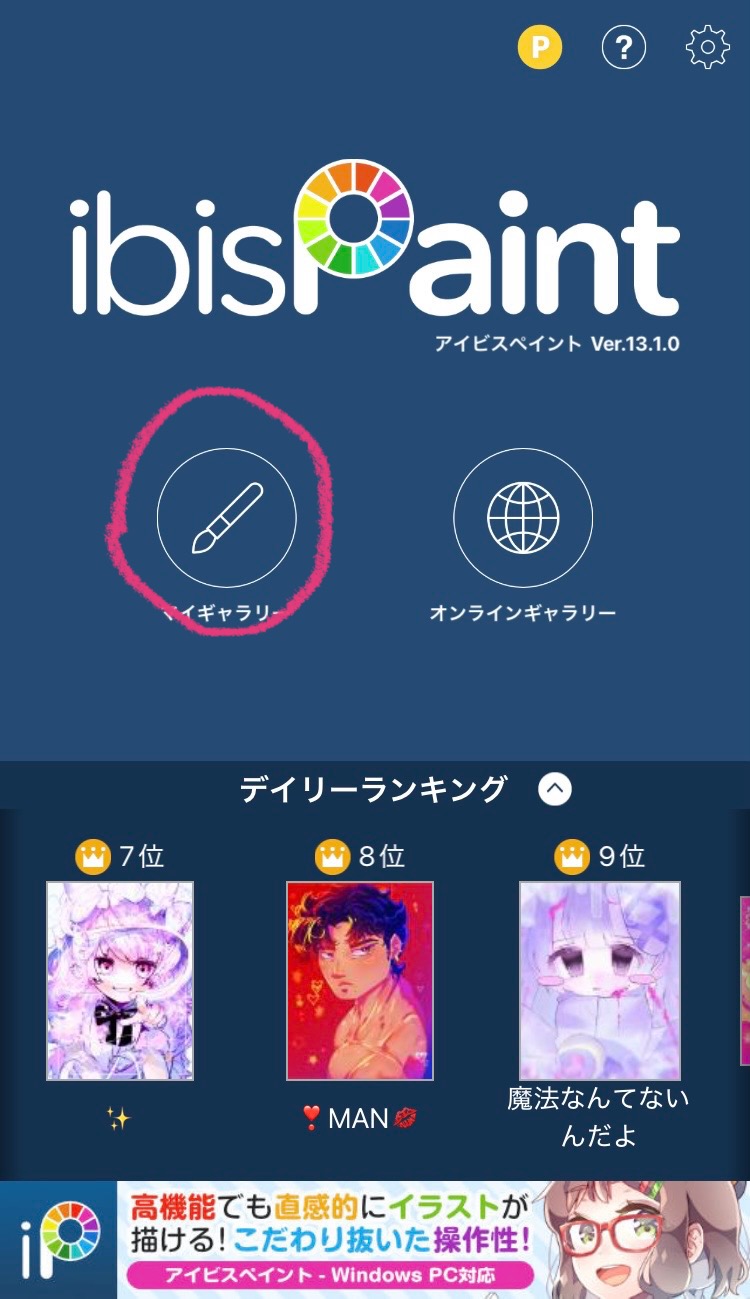Screen dimensions: 750x1299
Task: Open the online gallery globe button
Action: tap(523, 518)
